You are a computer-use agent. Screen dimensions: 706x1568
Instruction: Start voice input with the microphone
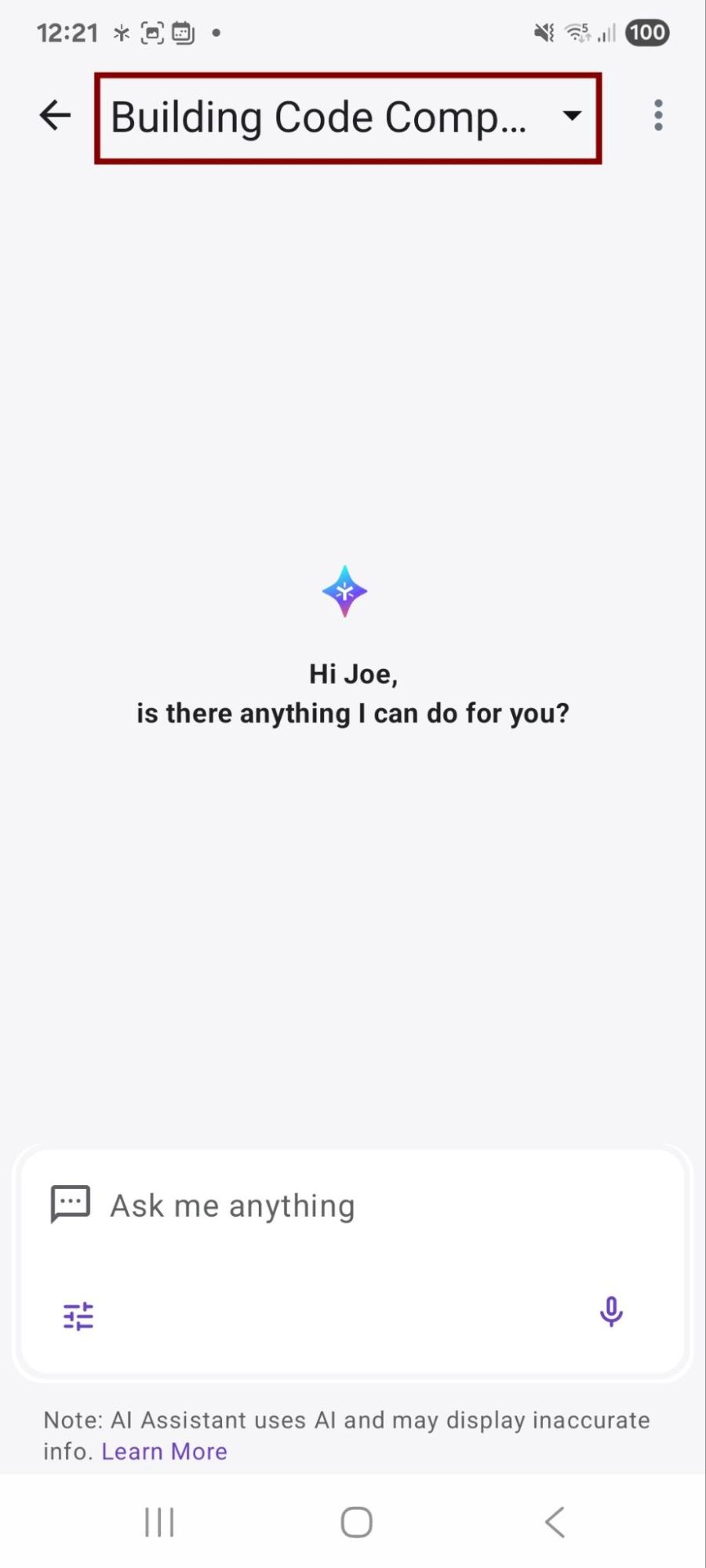tap(611, 1312)
